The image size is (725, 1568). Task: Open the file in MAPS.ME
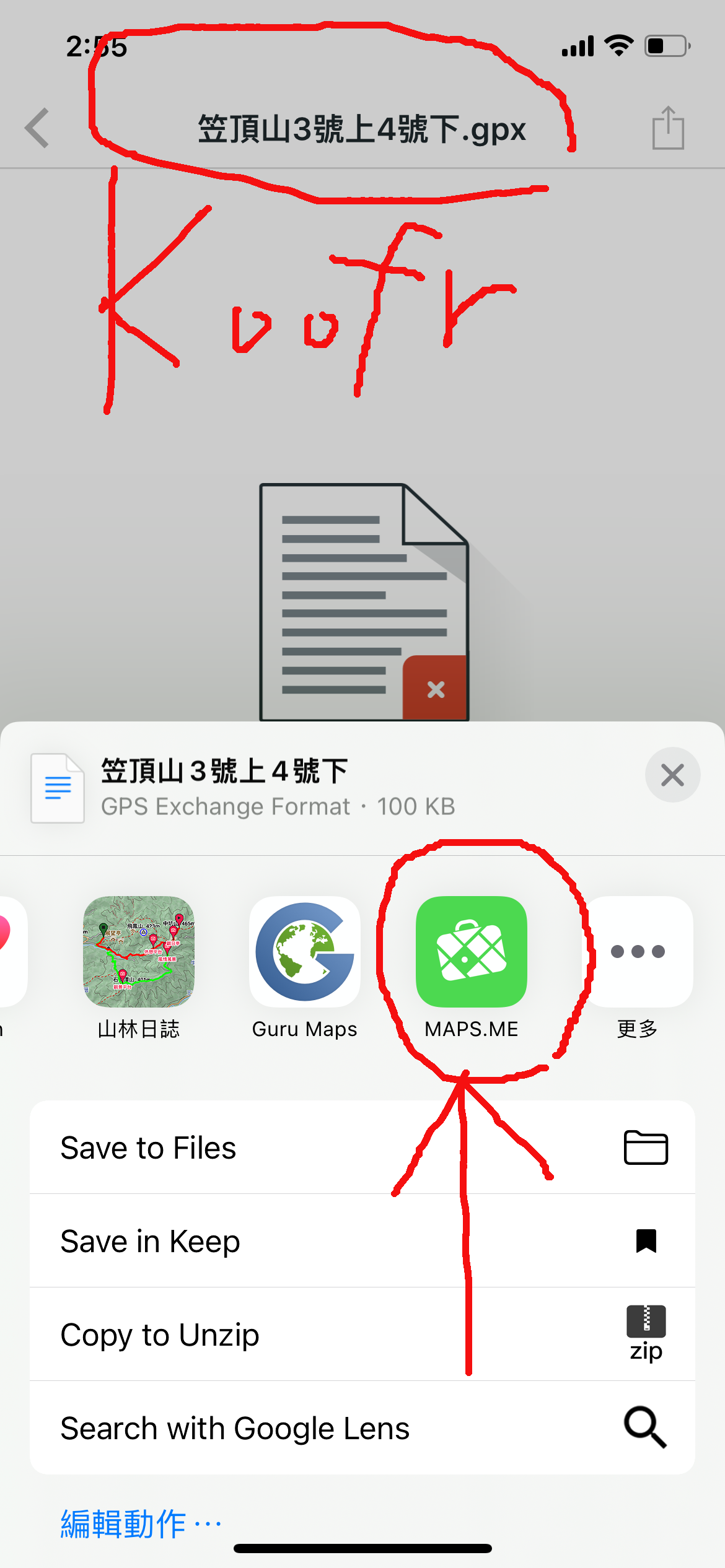tap(471, 952)
